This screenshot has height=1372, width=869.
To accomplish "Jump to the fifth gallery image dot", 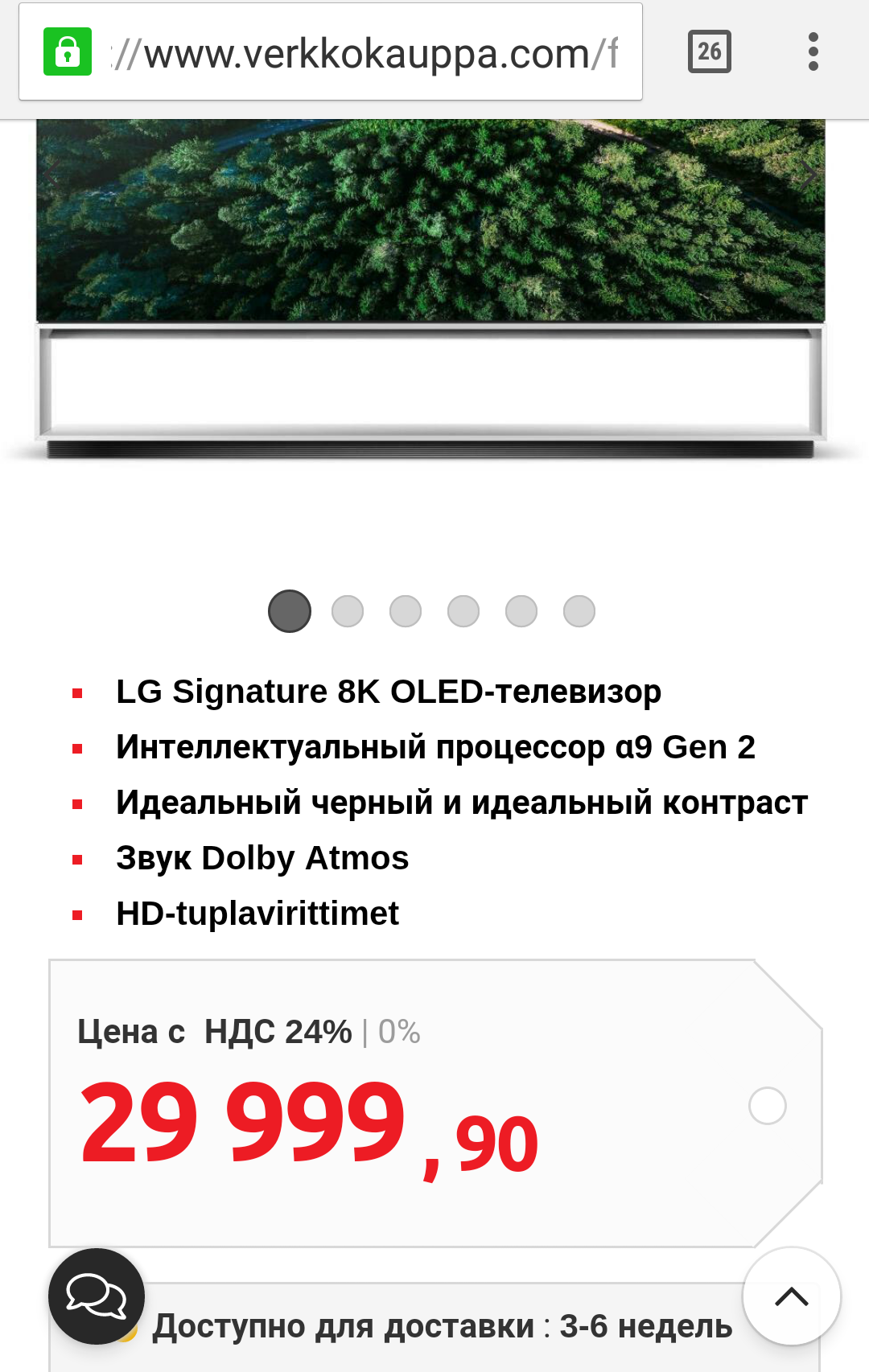I will (x=521, y=611).
